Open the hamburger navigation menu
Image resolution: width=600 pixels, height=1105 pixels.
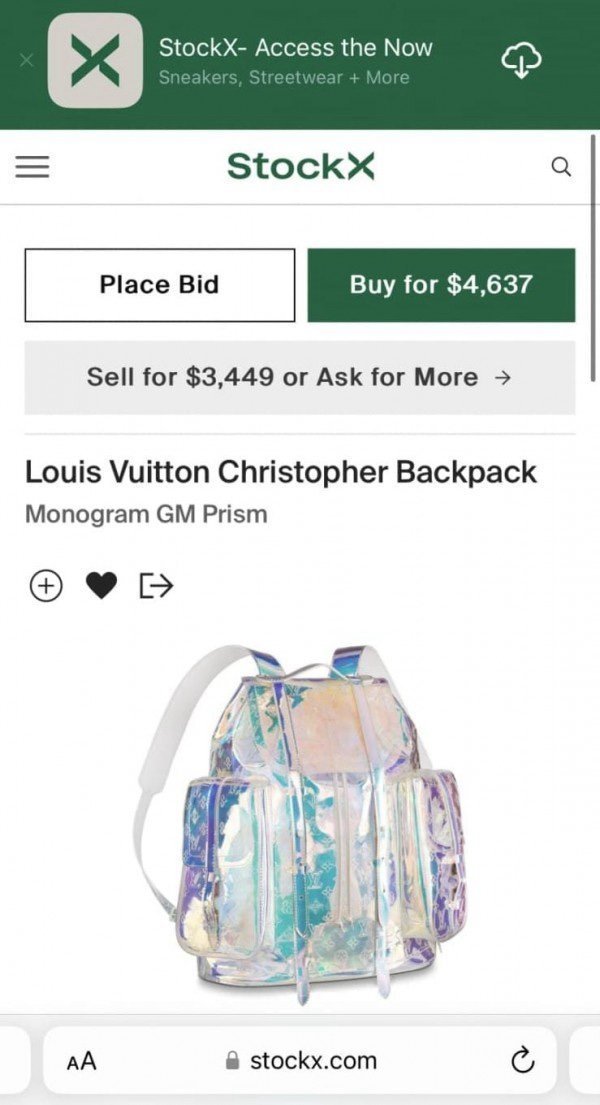point(32,167)
